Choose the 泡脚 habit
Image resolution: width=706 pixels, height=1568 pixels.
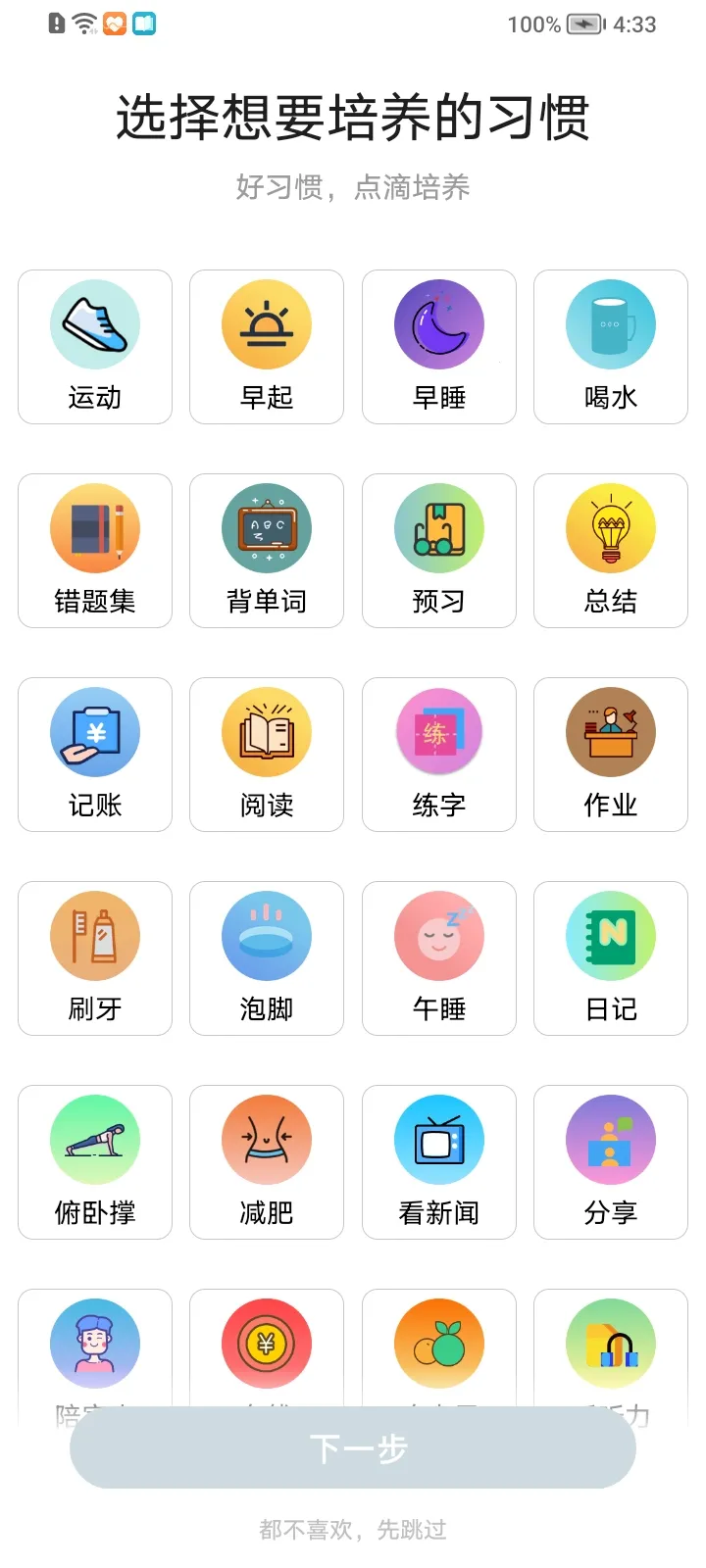pyautogui.click(x=267, y=958)
